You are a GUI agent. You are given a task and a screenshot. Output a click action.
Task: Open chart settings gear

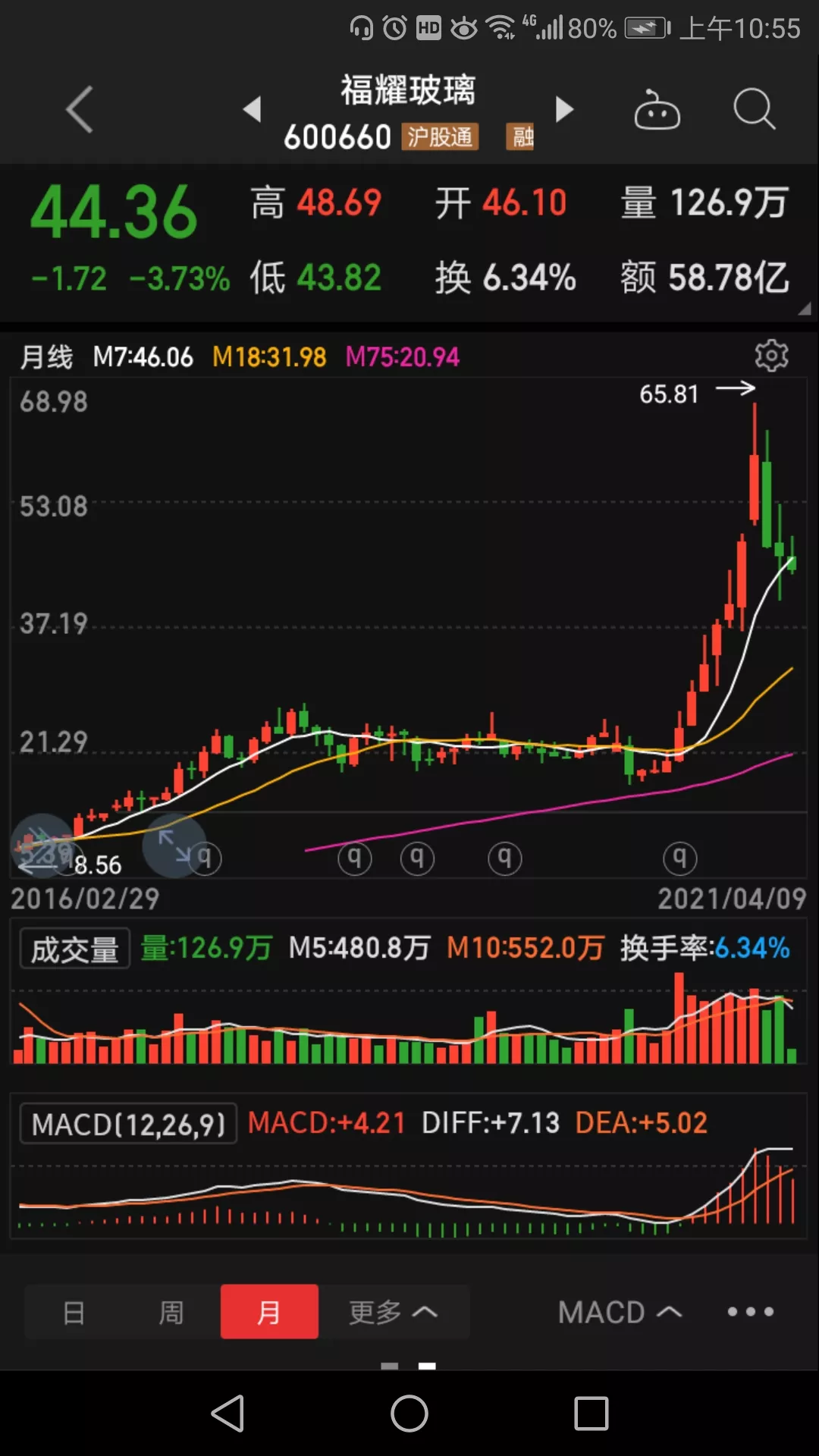pos(771,355)
